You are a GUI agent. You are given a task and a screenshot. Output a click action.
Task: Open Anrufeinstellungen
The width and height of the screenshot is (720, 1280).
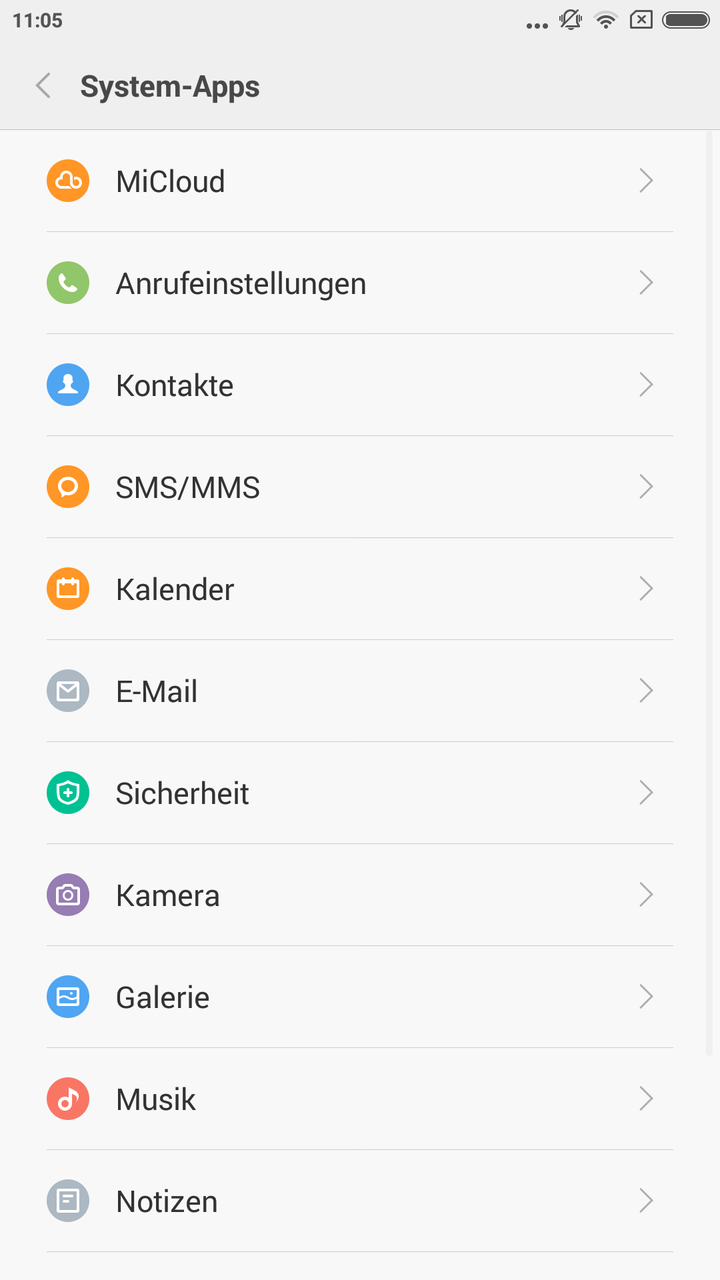(x=360, y=283)
